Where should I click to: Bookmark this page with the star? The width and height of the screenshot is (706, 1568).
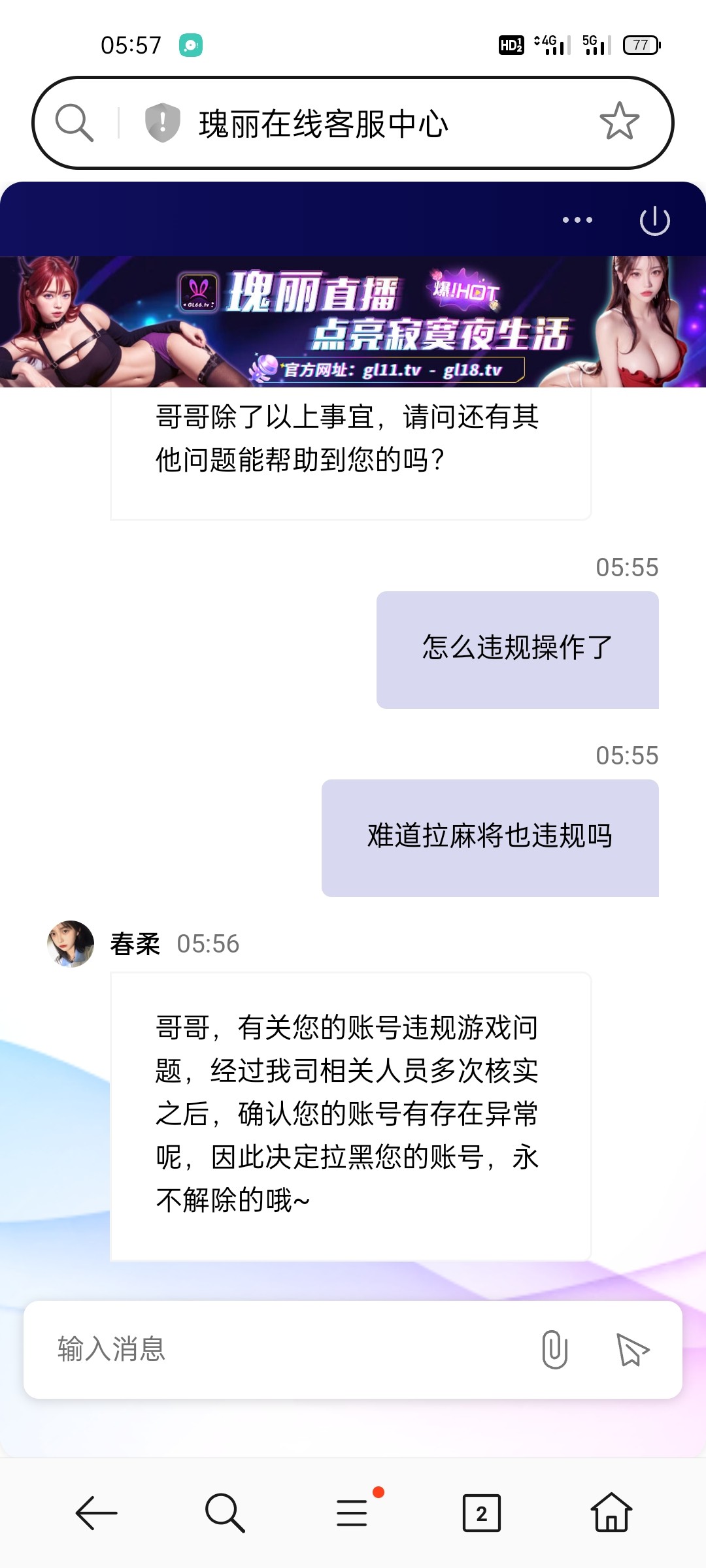(619, 122)
